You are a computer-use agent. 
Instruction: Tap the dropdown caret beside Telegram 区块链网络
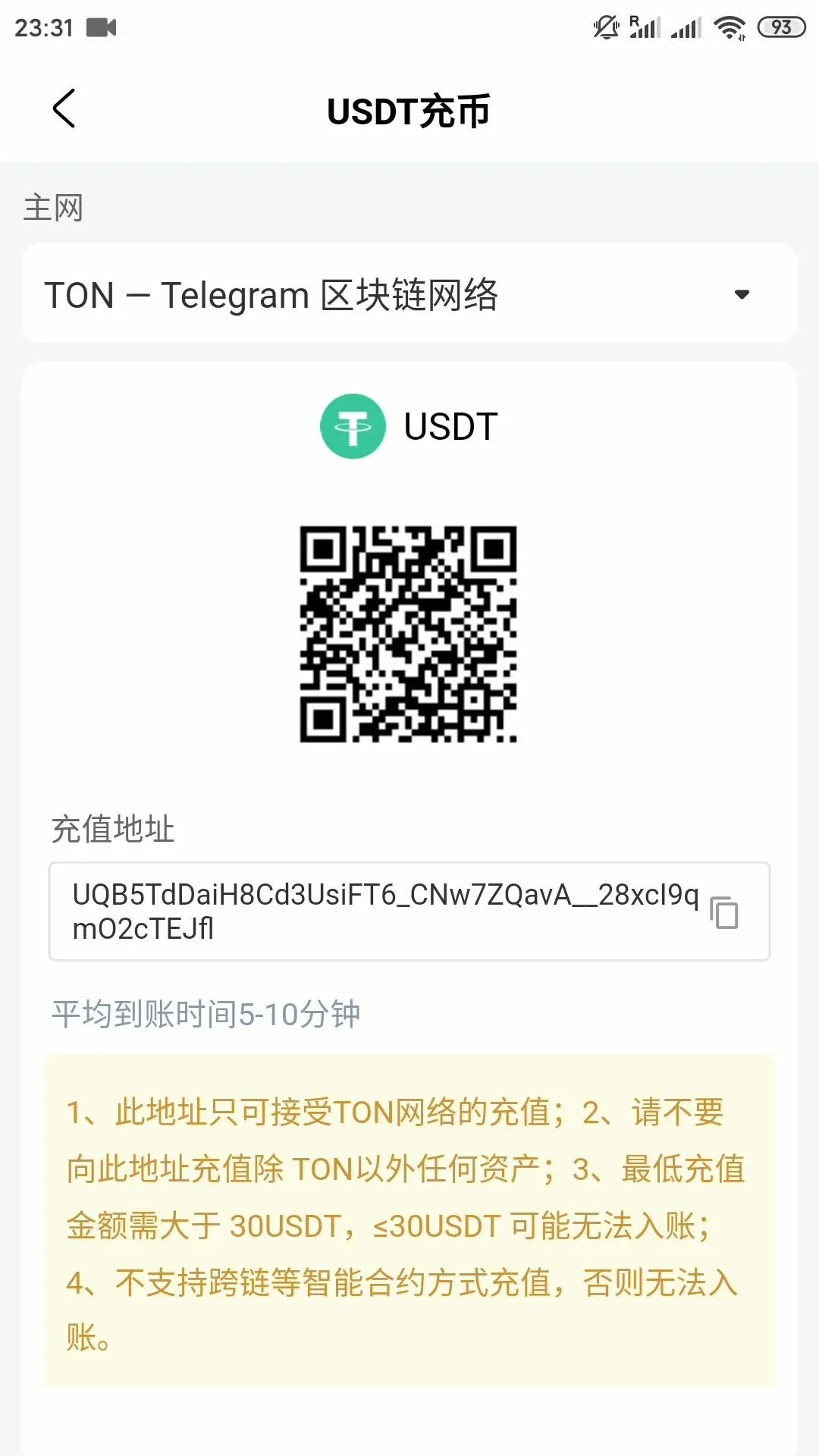pyautogui.click(x=742, y=293)
